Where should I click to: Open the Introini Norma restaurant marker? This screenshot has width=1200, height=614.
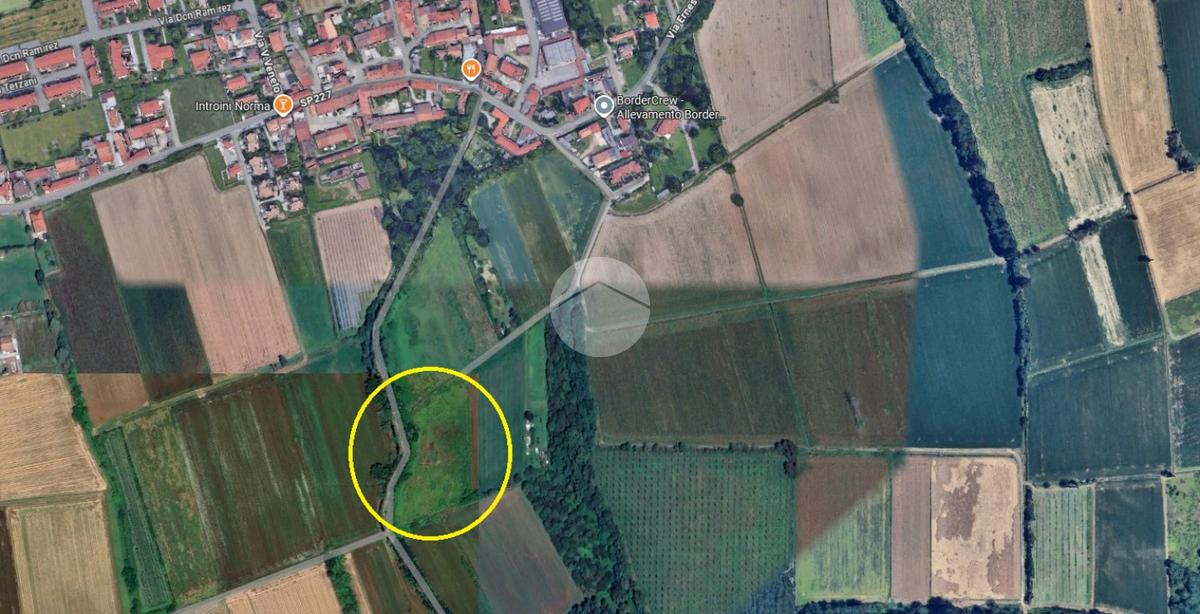pyautogui.click(x=284, y=102)
